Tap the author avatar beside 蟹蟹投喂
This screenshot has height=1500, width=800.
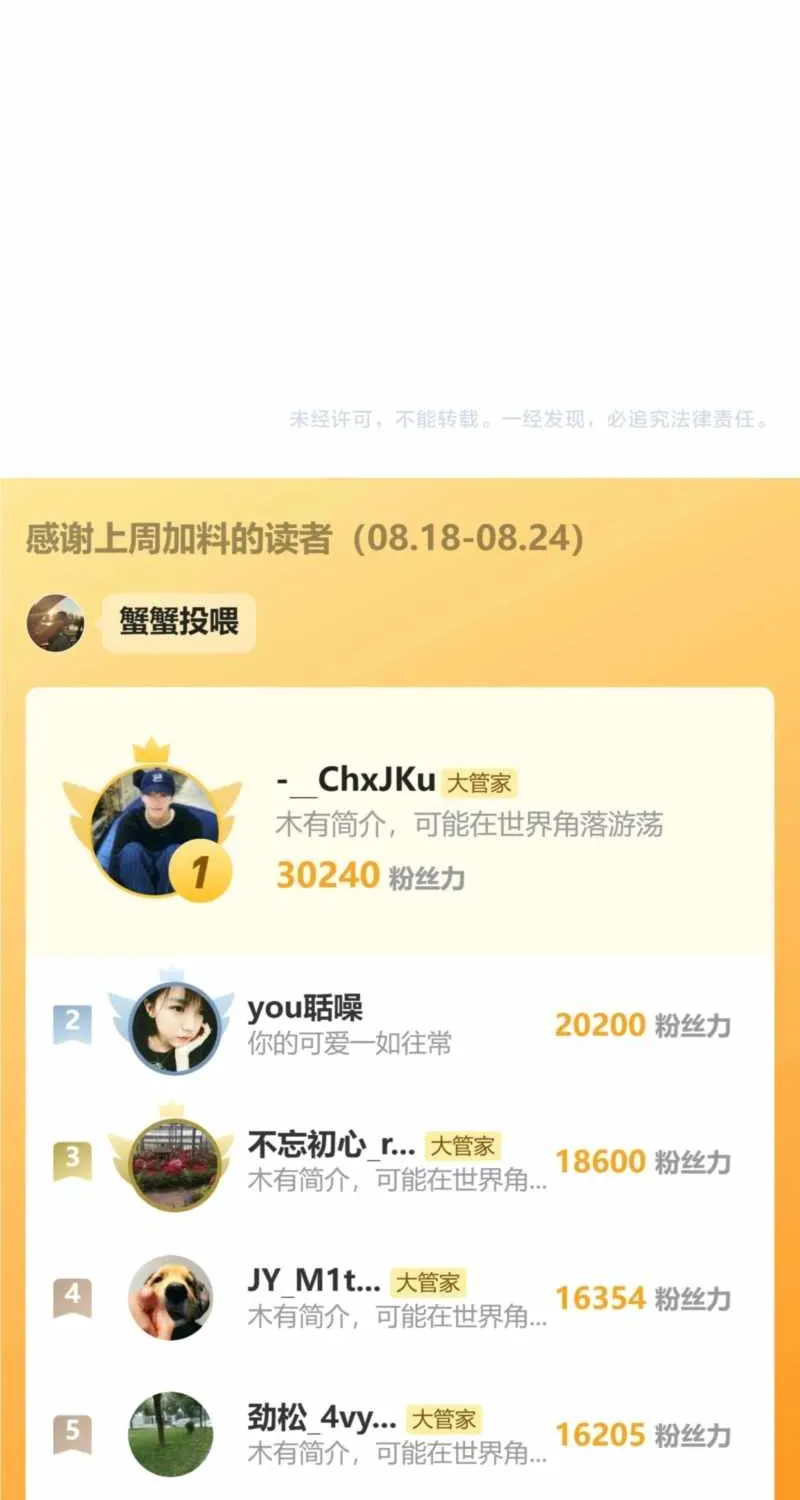pos(55,623)
